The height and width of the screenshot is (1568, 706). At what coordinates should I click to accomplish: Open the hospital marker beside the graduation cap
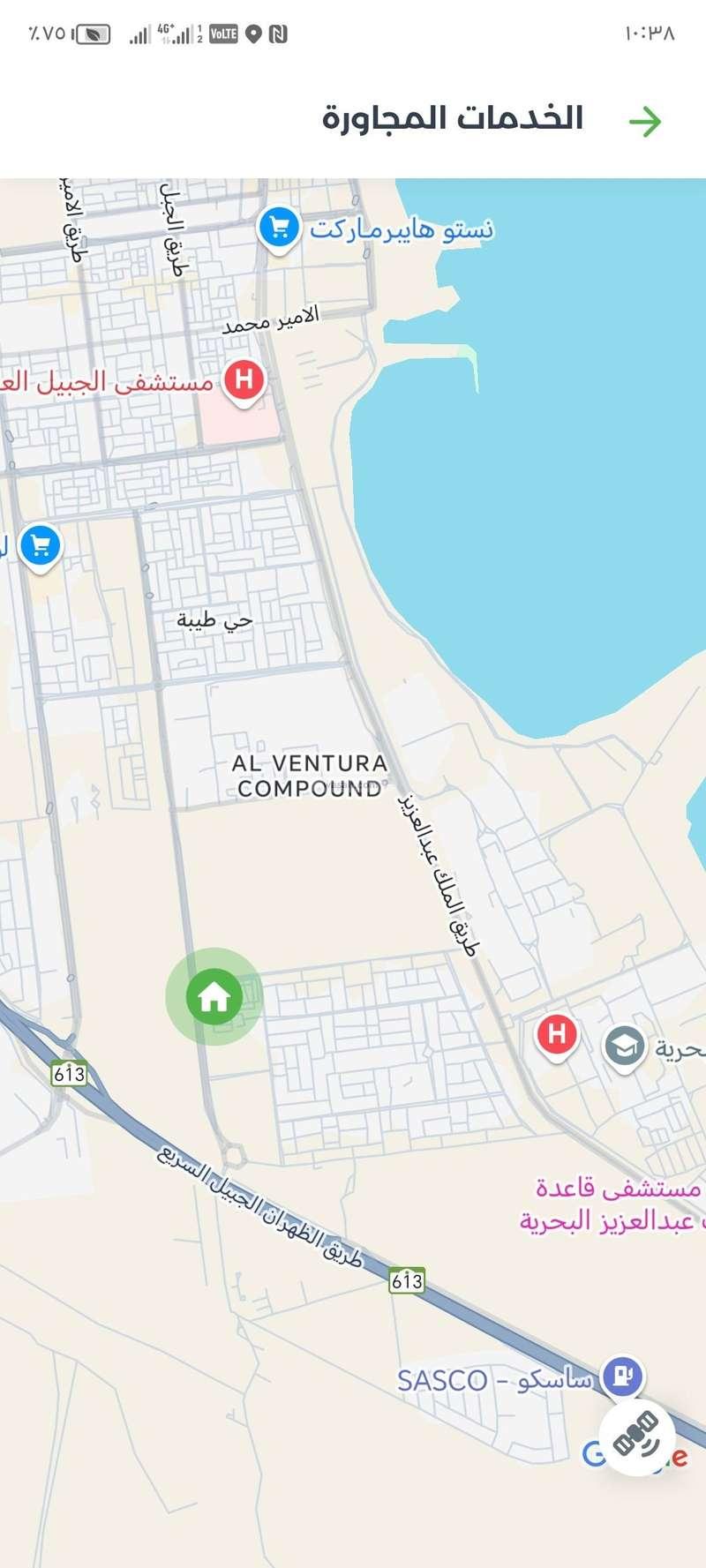[x=557, y=1033]
